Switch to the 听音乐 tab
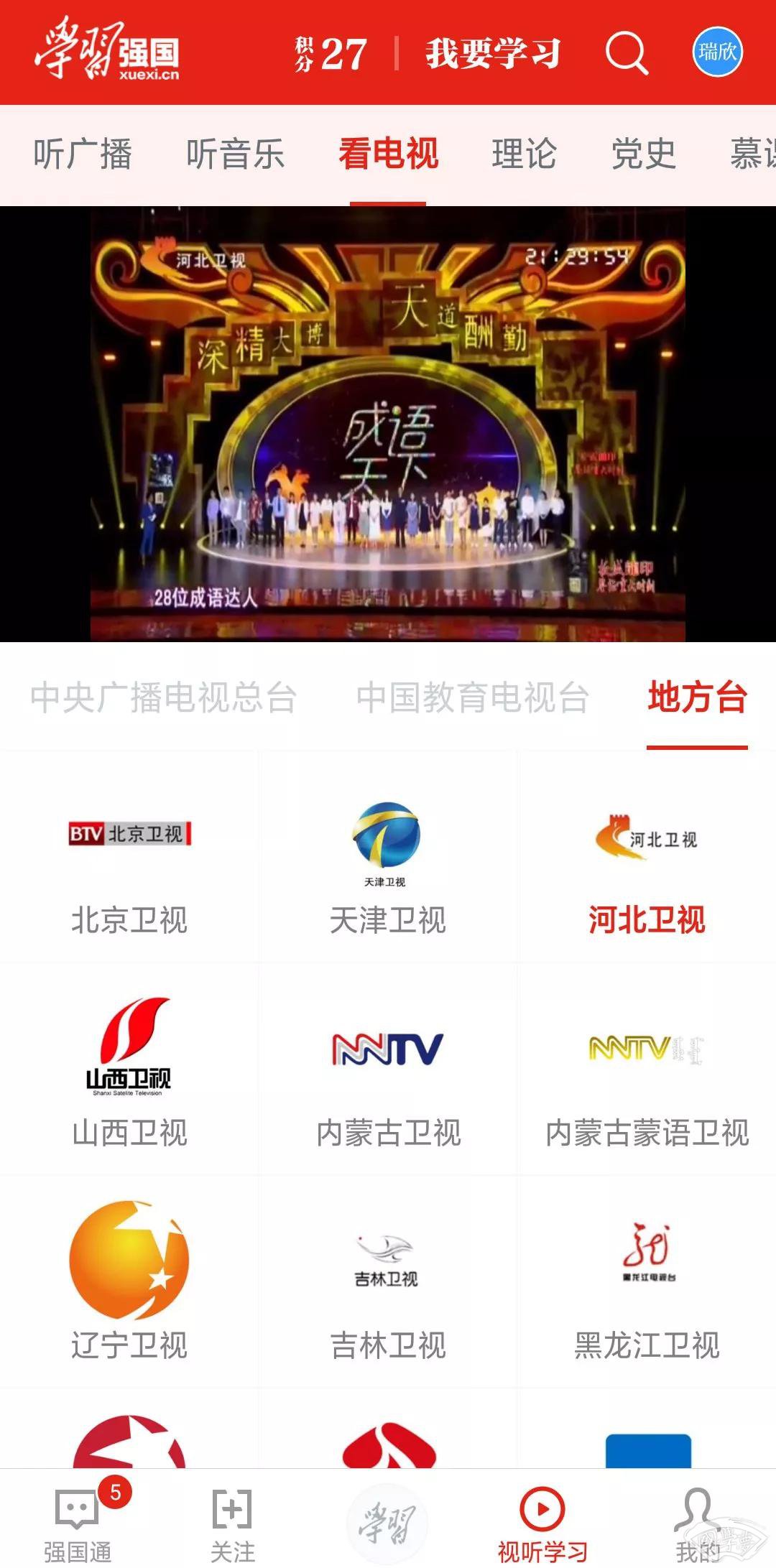776x1568 pixels. click(x=236, y=154)
